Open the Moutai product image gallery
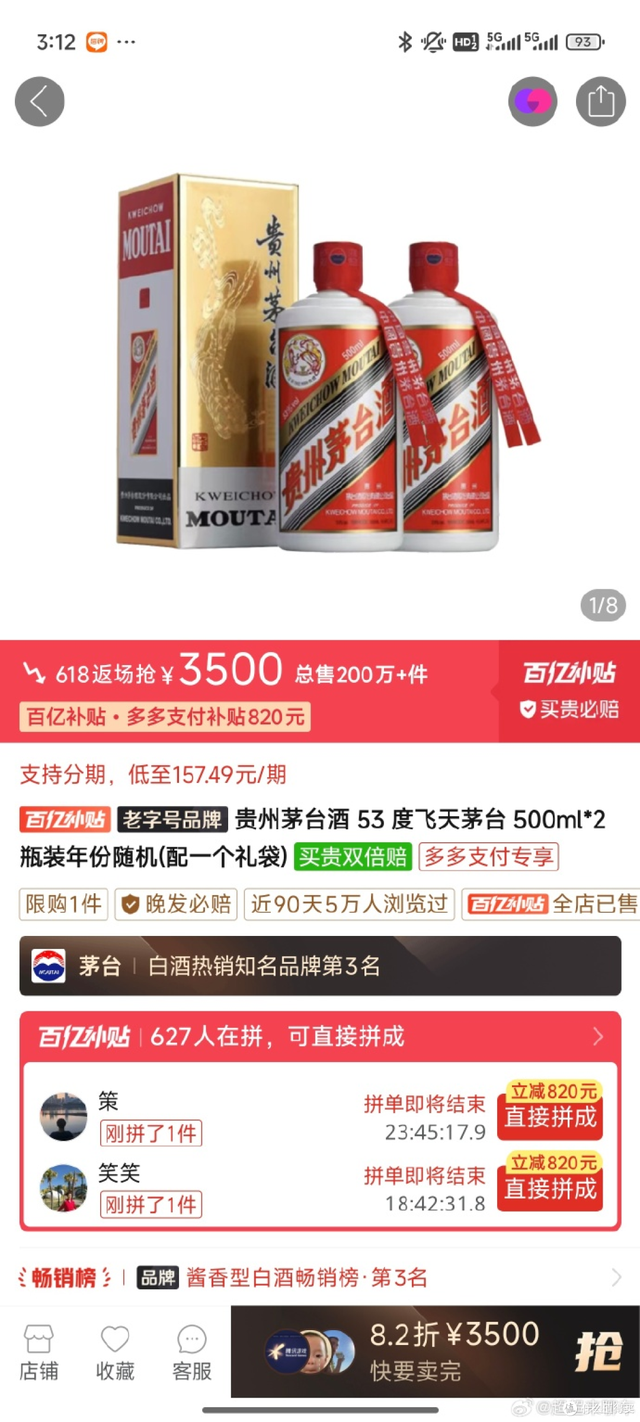The width and height of the screenshot is (640, 1422). click(320, 370)
